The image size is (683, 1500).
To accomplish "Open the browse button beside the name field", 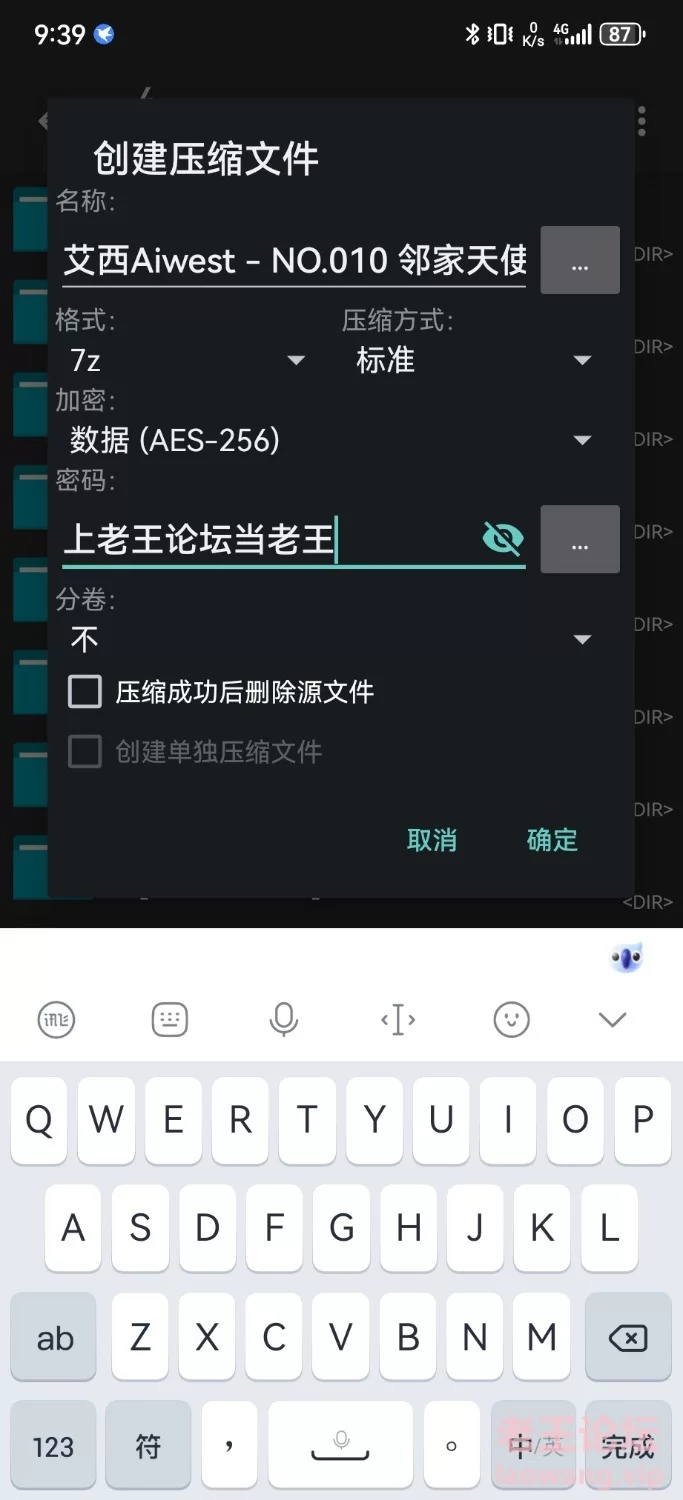I will (x=580, y=261).
